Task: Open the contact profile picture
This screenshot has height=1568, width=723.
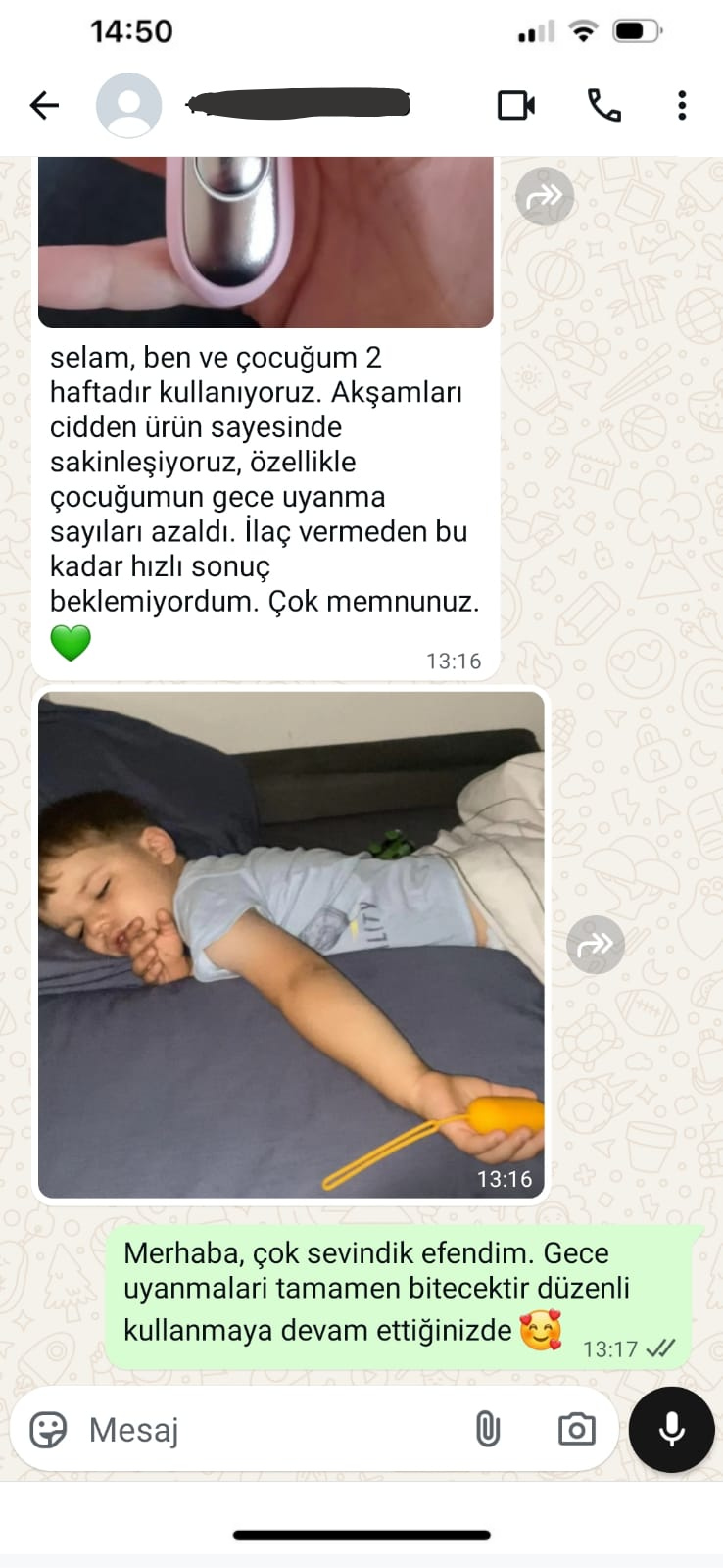Action: [x=128, y=105]
